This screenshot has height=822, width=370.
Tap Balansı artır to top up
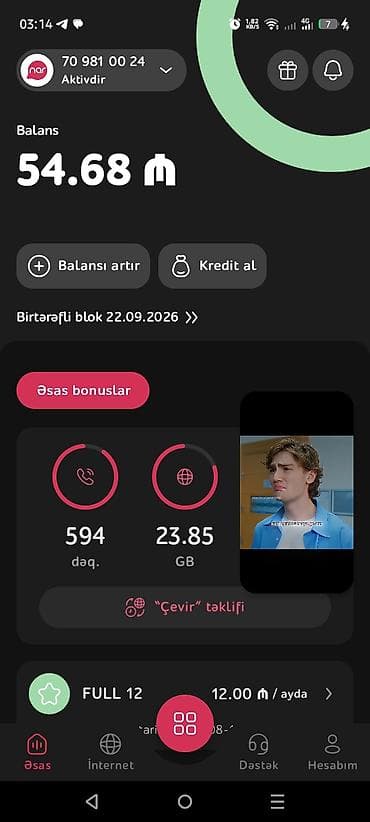[83, 266]
